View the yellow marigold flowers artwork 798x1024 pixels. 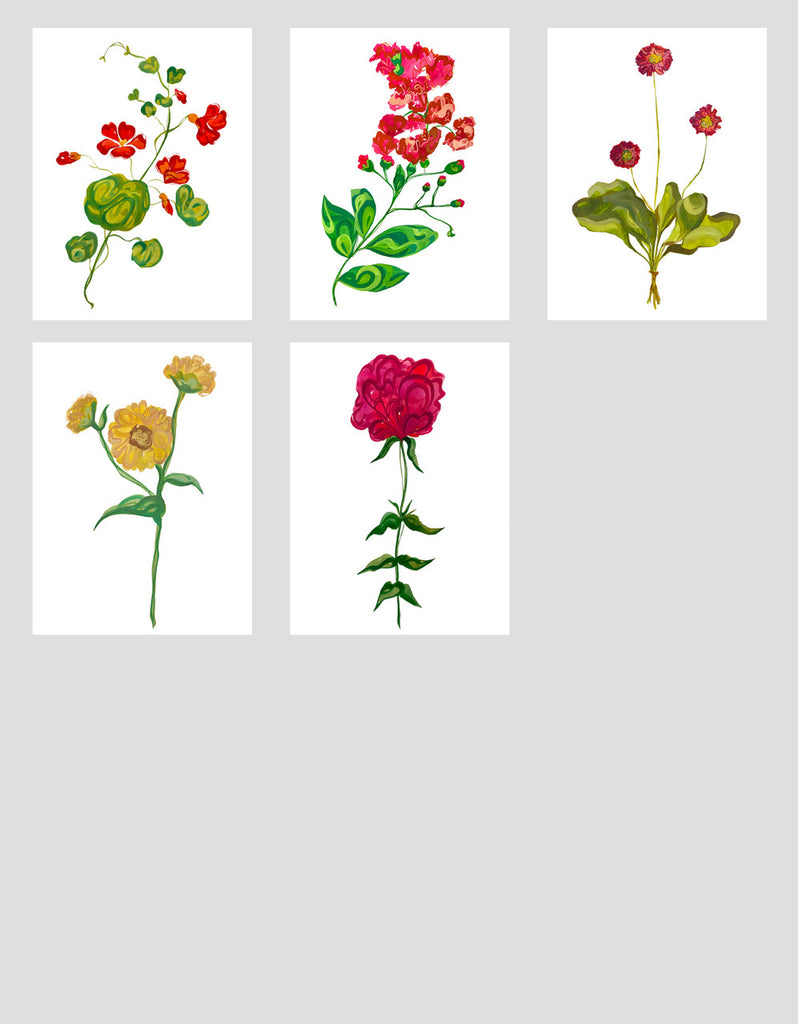tap(142, 488)
